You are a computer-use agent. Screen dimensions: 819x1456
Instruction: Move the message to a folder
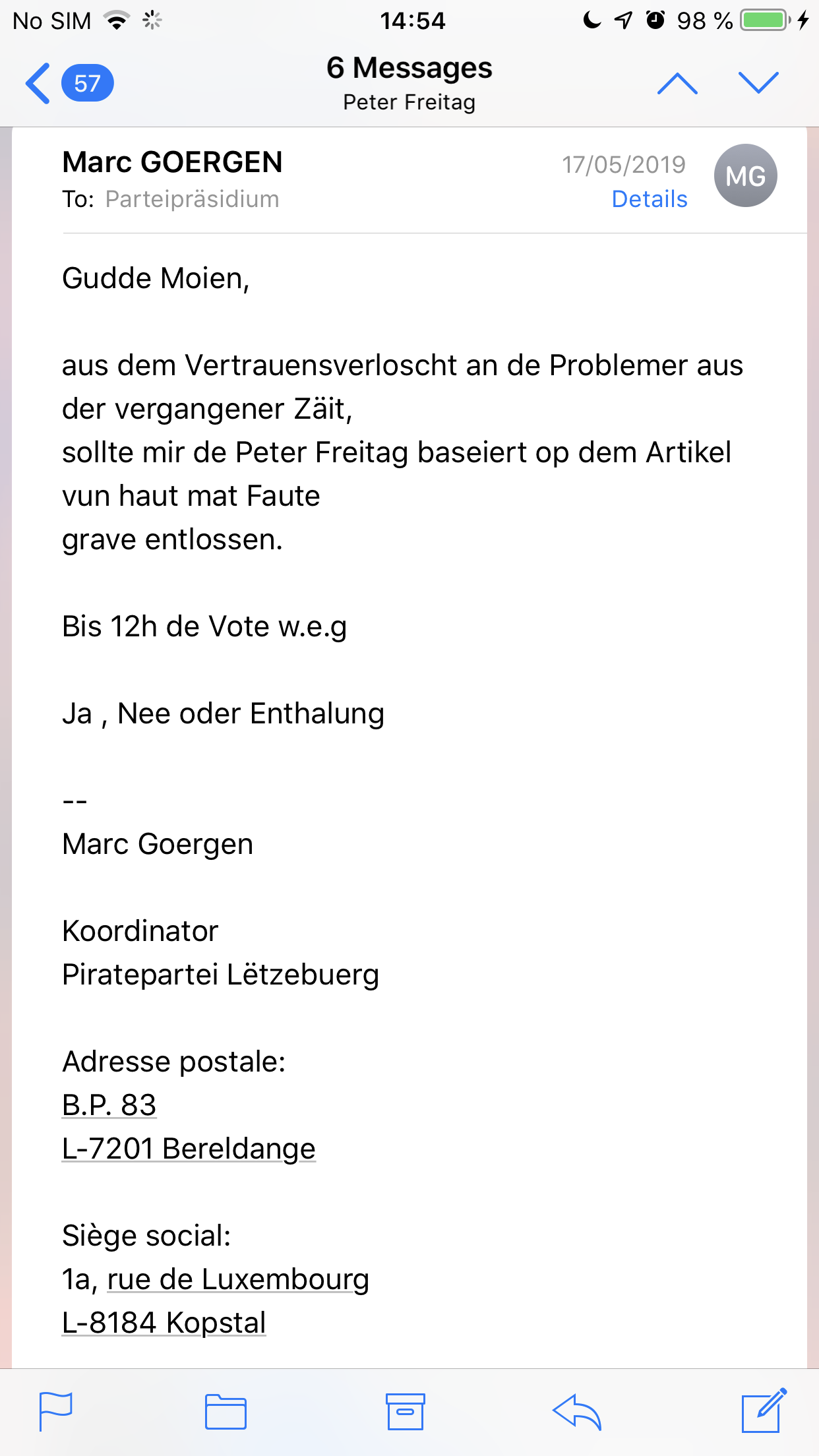point(226,1411)
